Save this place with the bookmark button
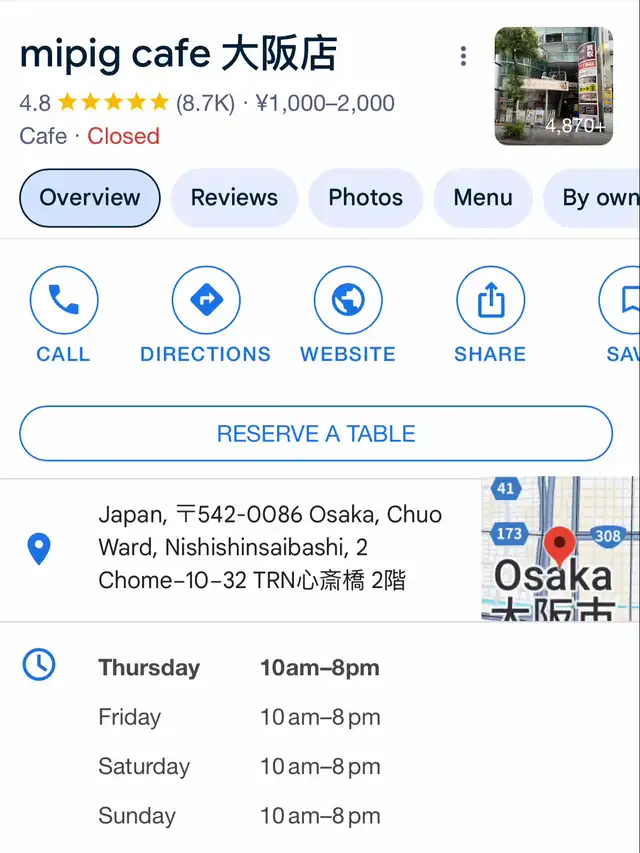 point(625,301)
